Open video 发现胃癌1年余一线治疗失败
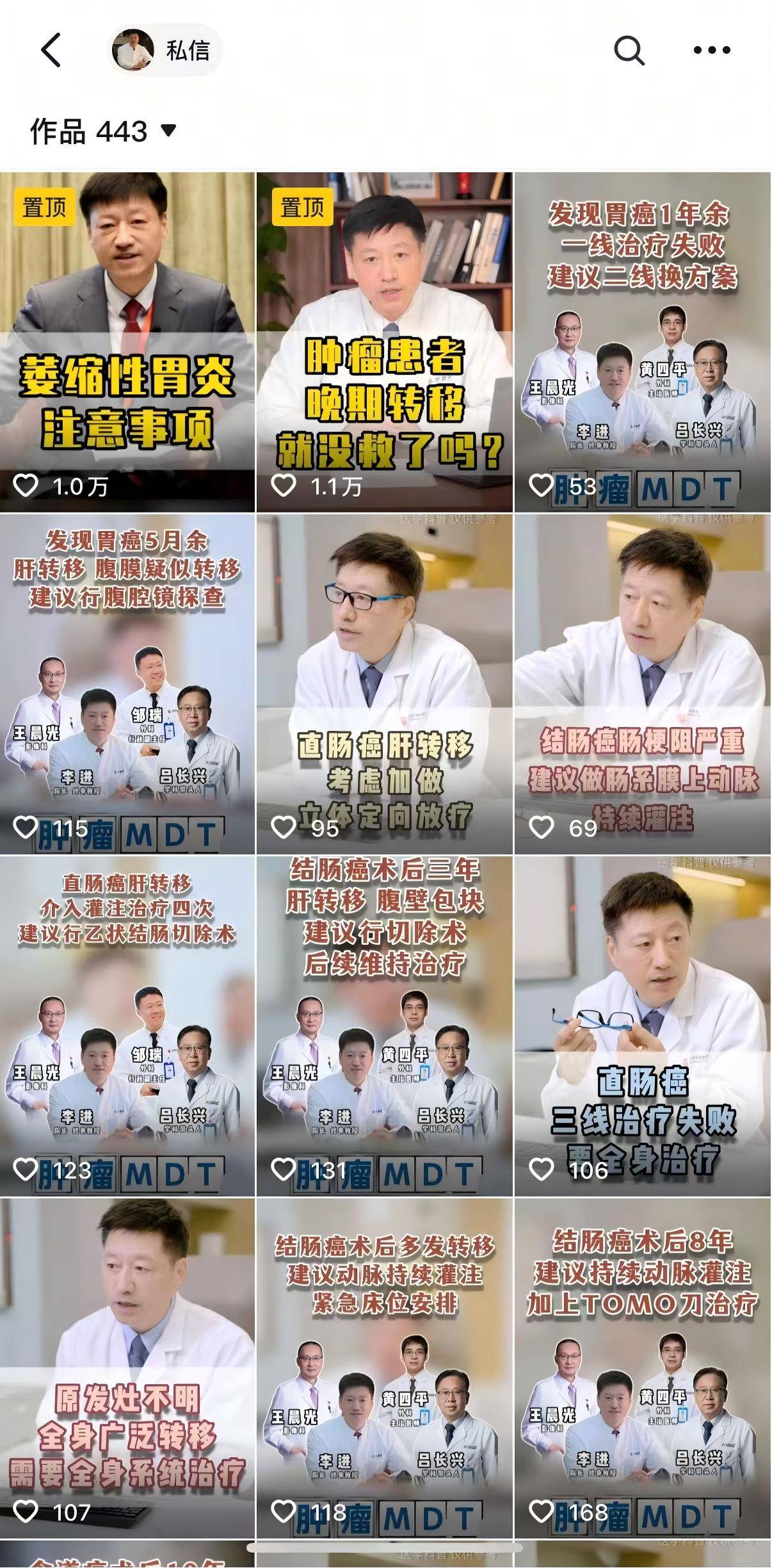 (642, 341)
